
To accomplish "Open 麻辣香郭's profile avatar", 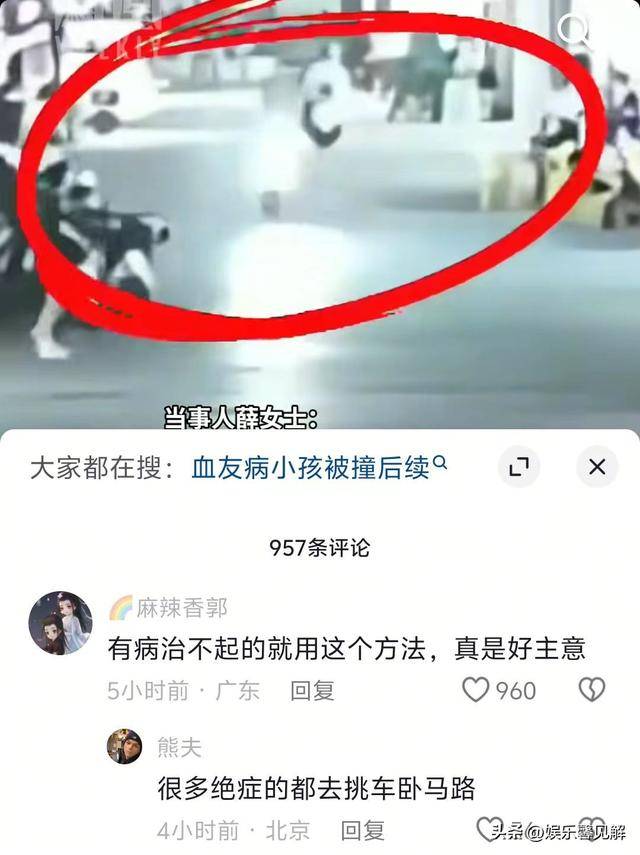I will click(60, 623).
